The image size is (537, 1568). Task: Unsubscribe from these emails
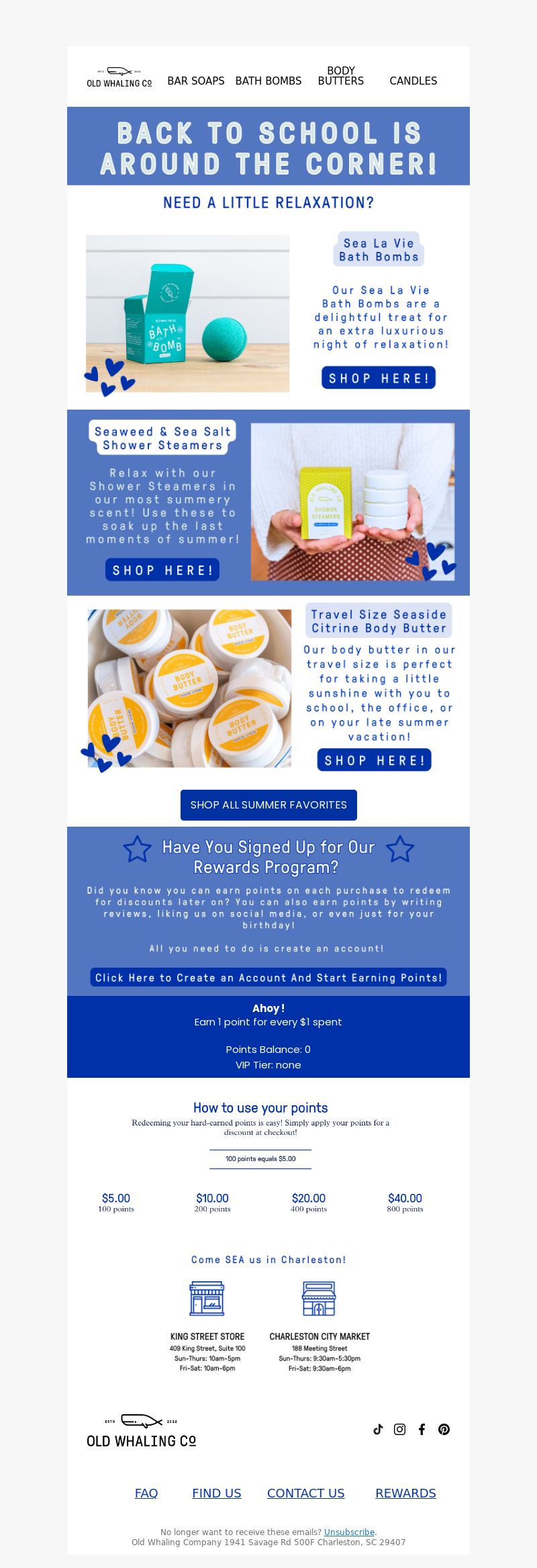click(x=349, y=1532)
